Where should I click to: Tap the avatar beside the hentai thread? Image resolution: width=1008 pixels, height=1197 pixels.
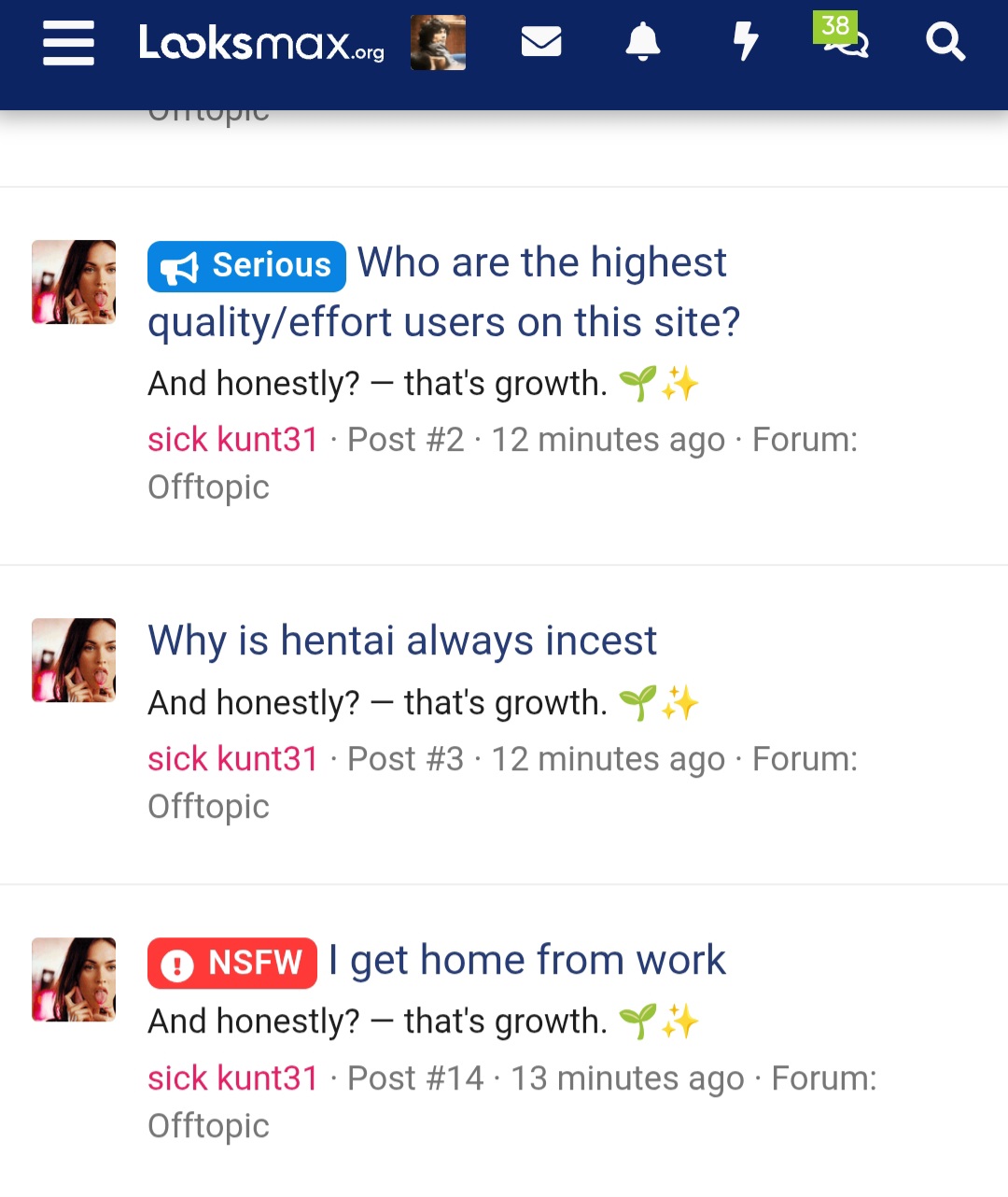pos(74,660)
